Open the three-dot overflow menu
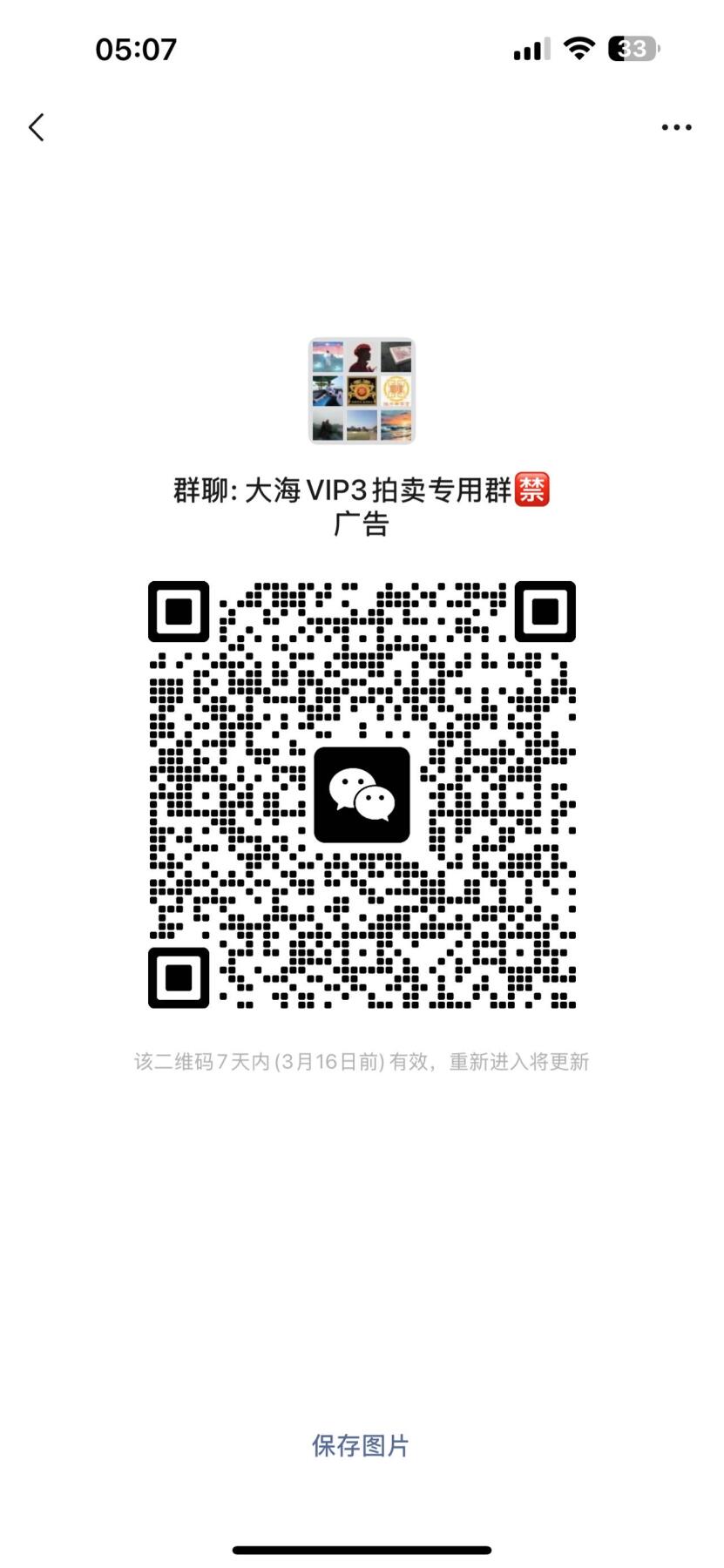 click(676, 127)
